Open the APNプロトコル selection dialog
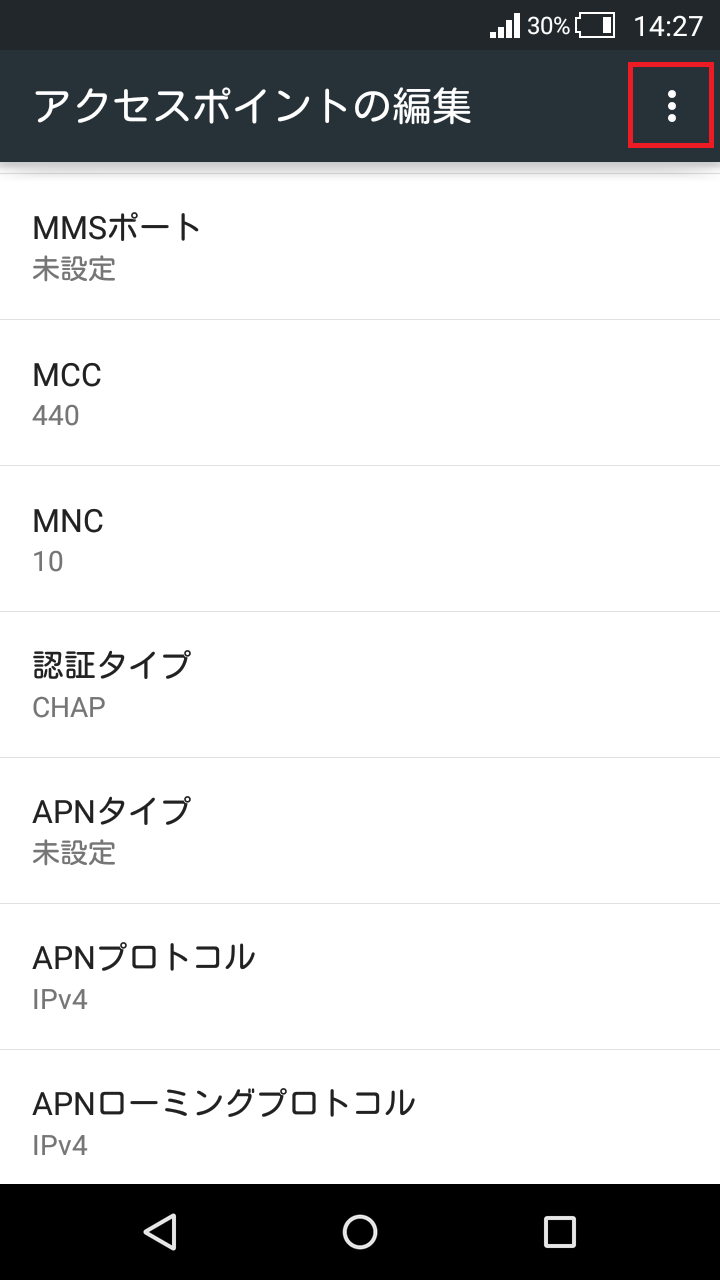 tap(360, 977)
